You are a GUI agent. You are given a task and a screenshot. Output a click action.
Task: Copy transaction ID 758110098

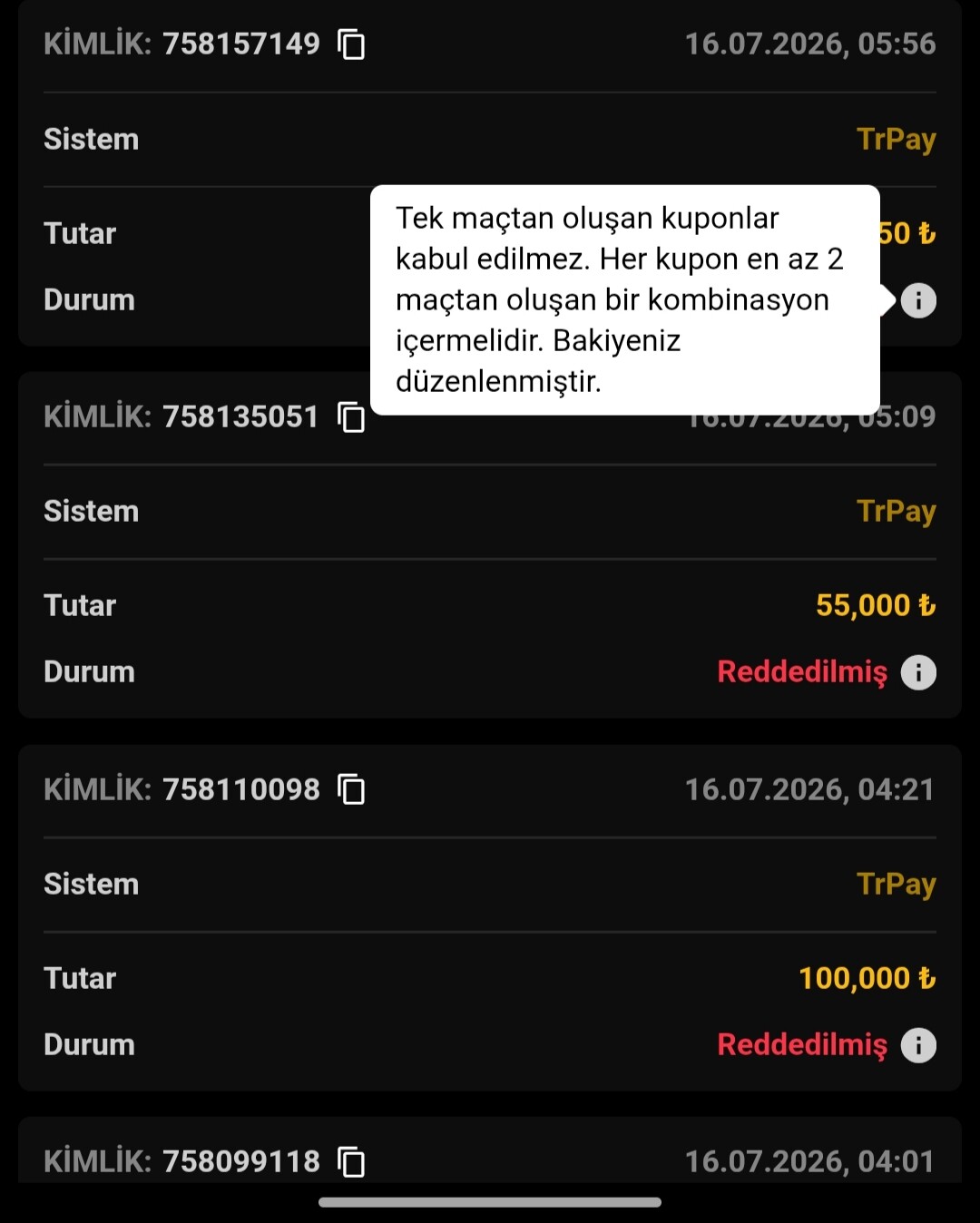(351, 789)
